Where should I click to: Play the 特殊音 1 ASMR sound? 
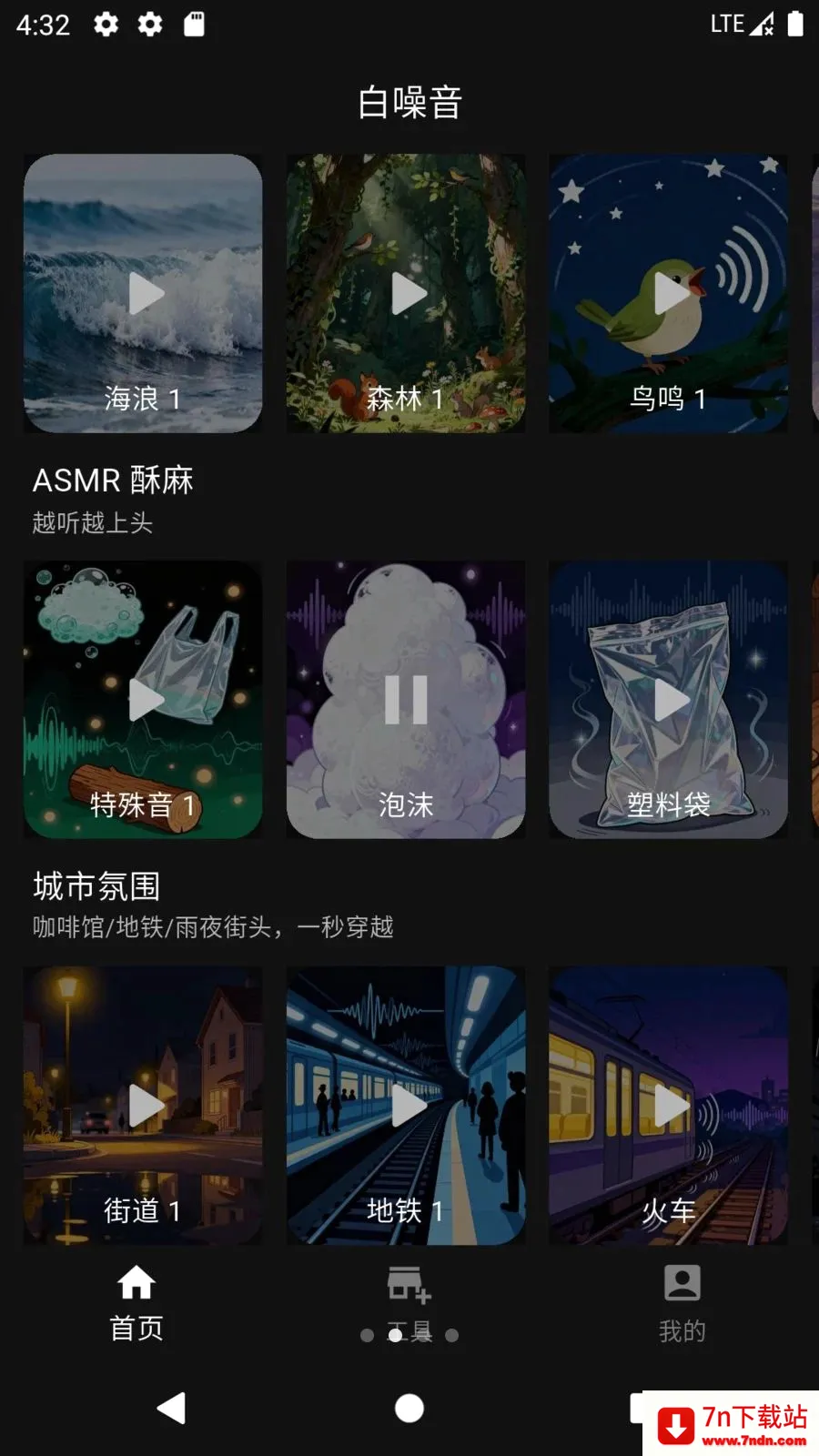143,699
